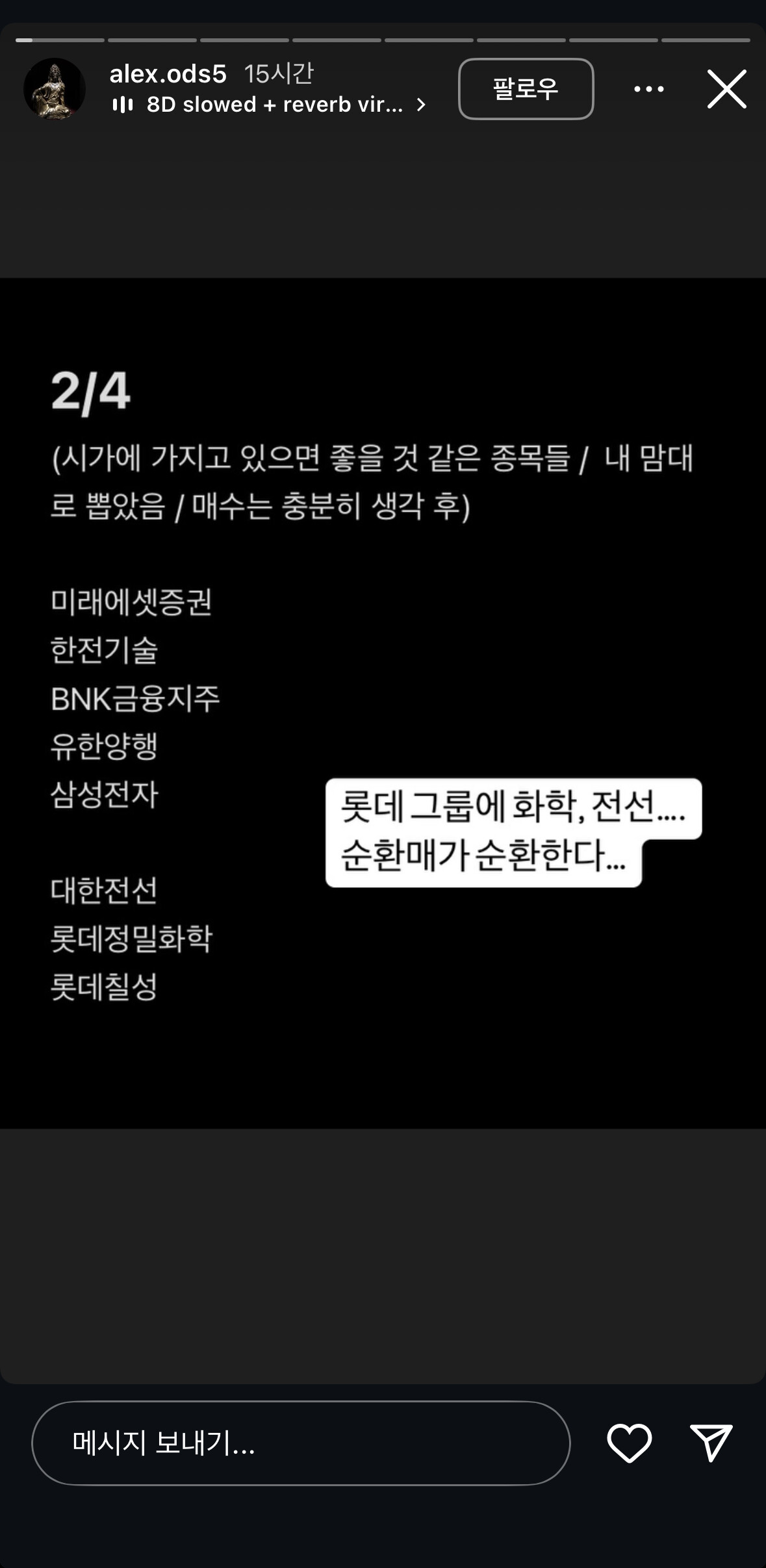Like this story with the heart icon
This screenshot has height=1568, width=766.
click(x=629, y=1443)
